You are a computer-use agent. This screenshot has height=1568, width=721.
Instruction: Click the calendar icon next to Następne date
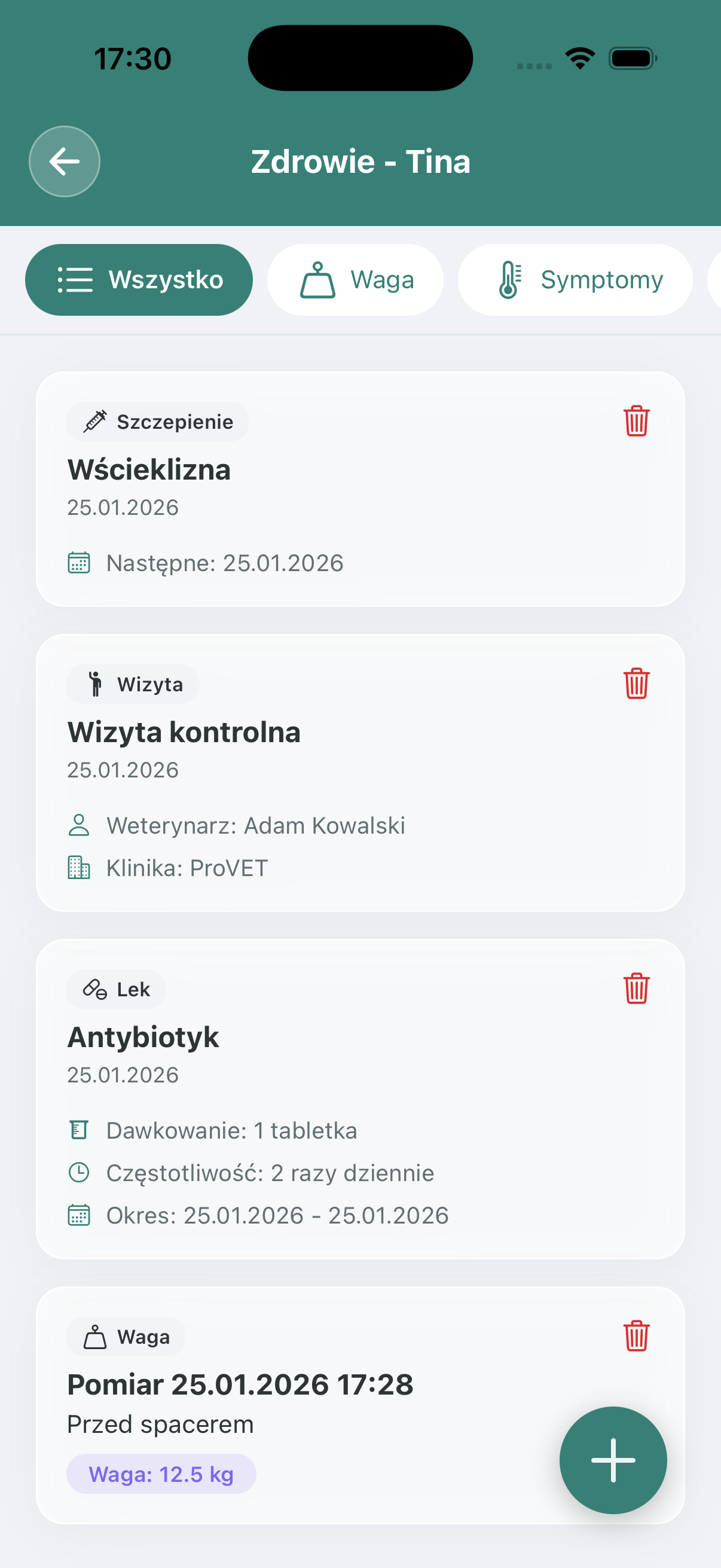point(79,563)
